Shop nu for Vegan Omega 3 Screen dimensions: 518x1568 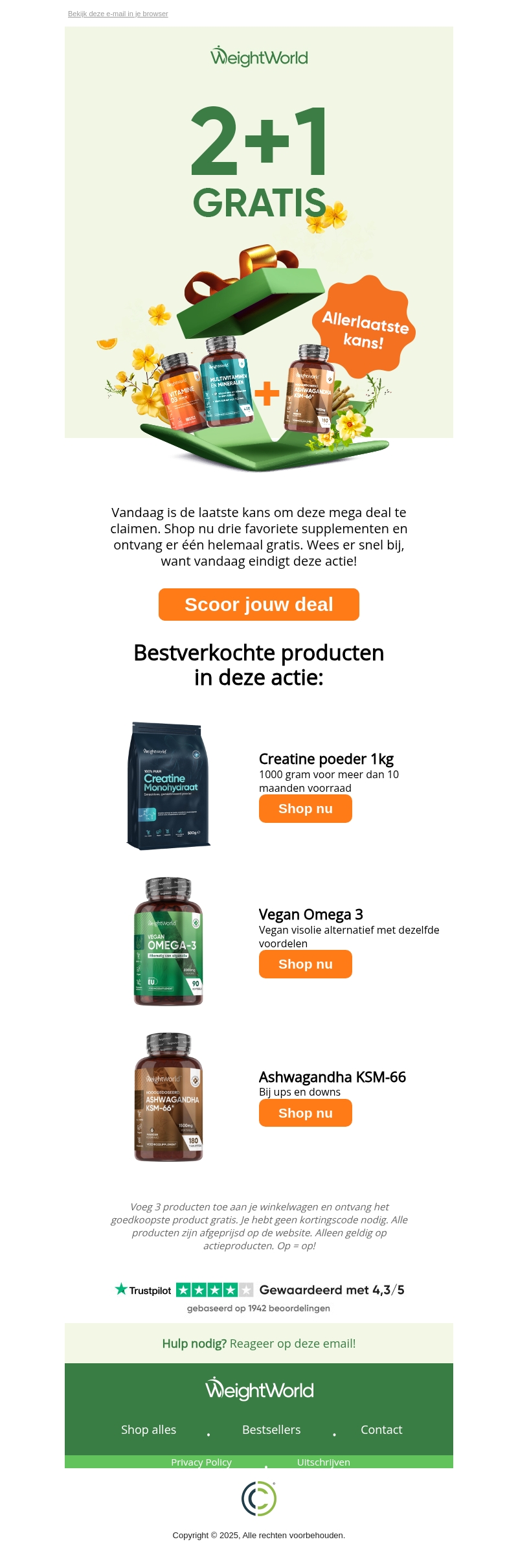point(306,964)
